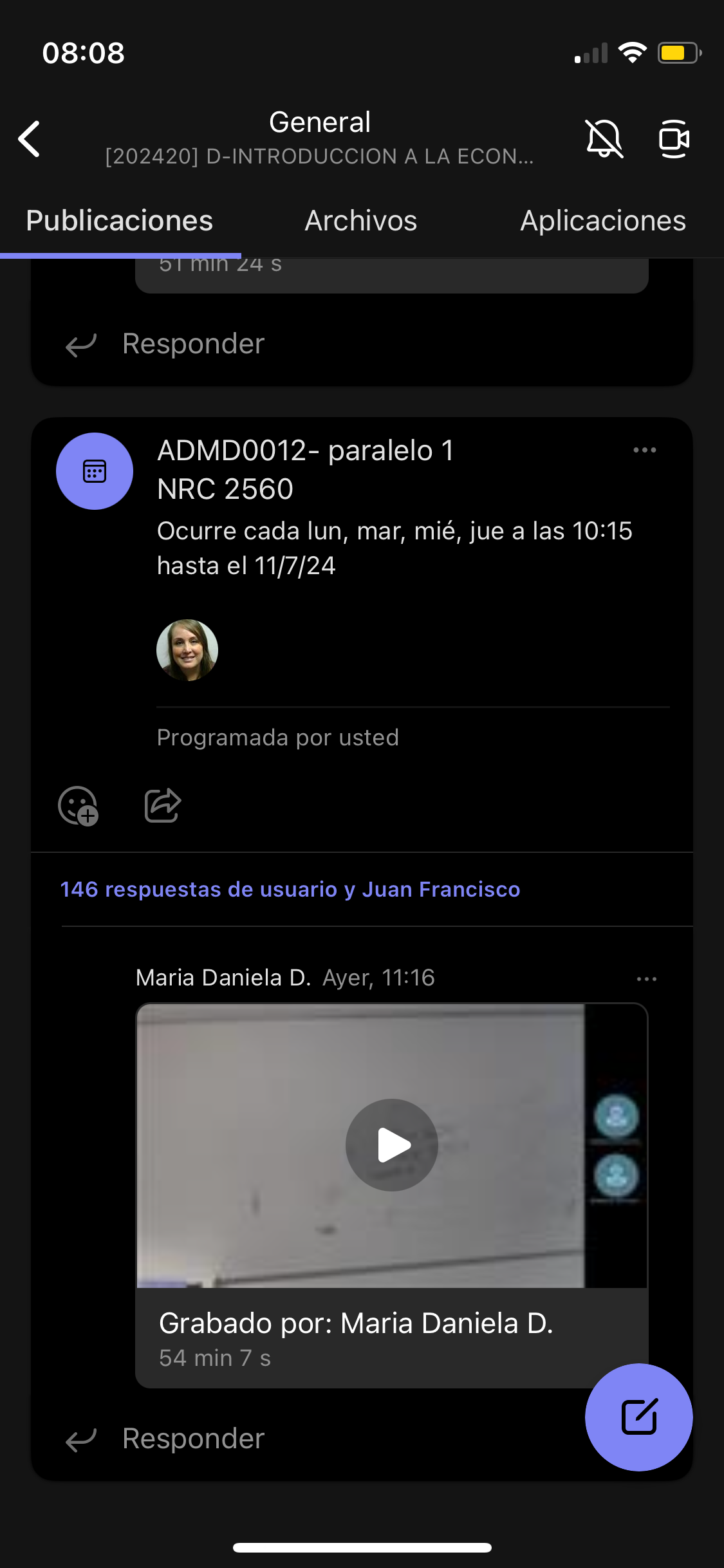Open options for Maria Daniela's recording message

click(646, 979)
